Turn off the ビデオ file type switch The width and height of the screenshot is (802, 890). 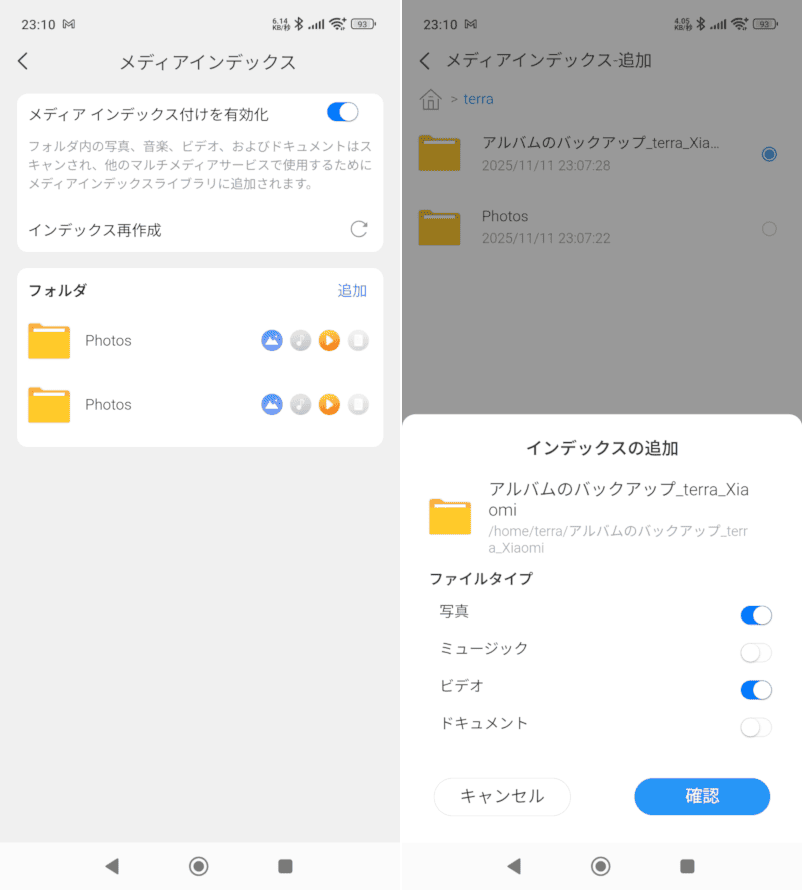pyautogui.click(x=755, y=690)
